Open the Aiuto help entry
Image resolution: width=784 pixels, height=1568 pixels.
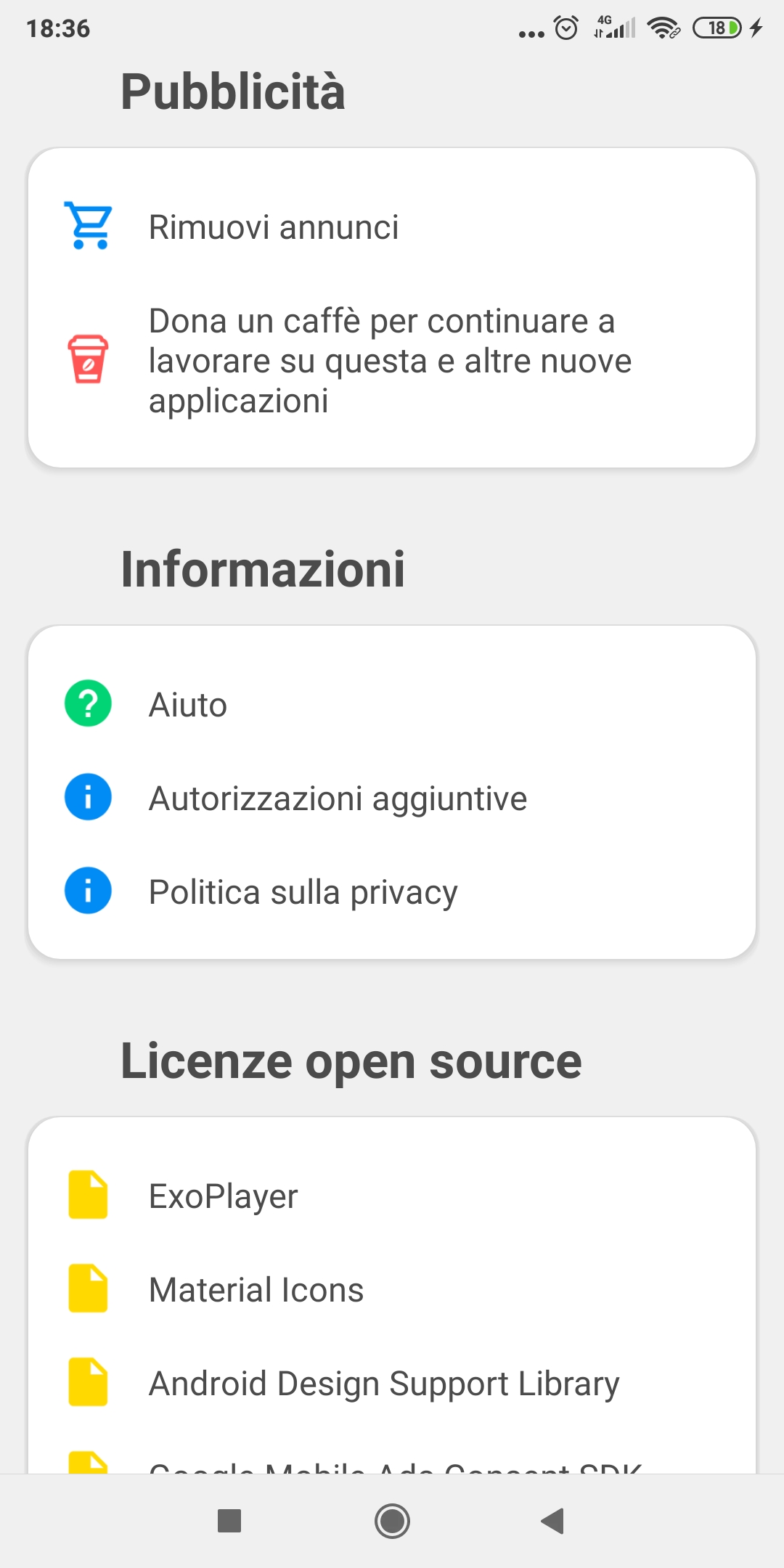(392, 704)
